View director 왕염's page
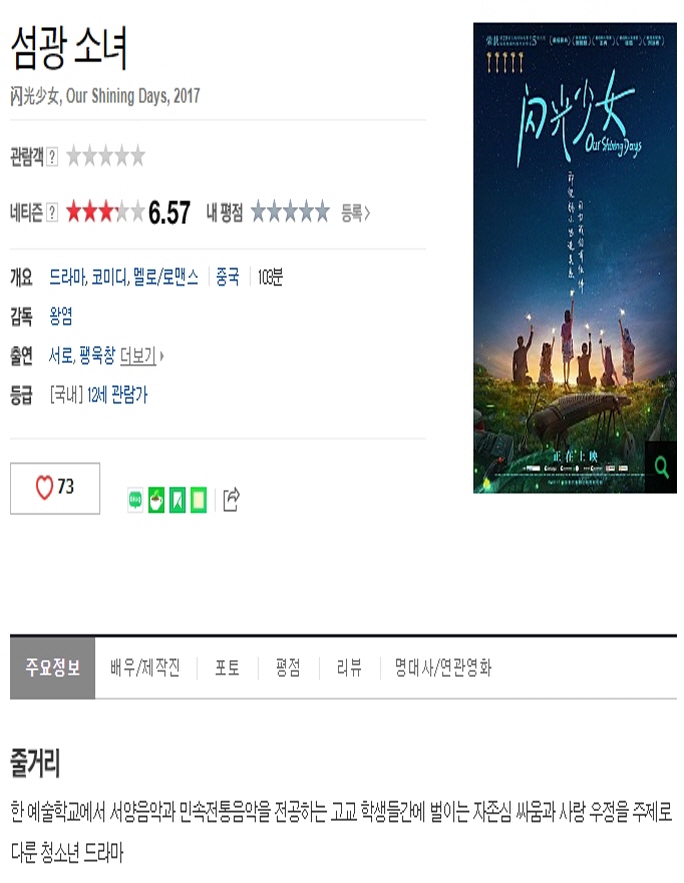 pos(61,316)
